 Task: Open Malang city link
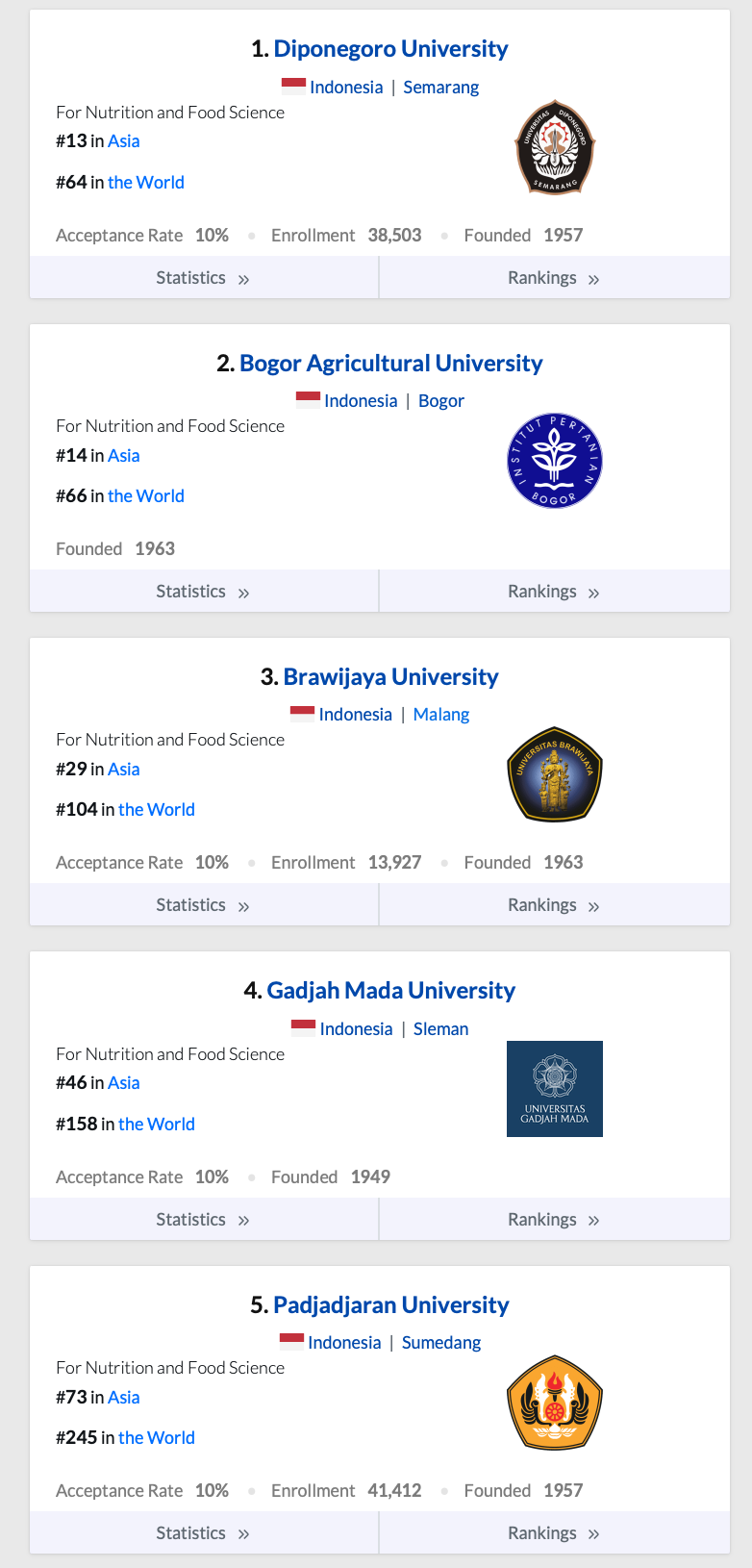440,715
